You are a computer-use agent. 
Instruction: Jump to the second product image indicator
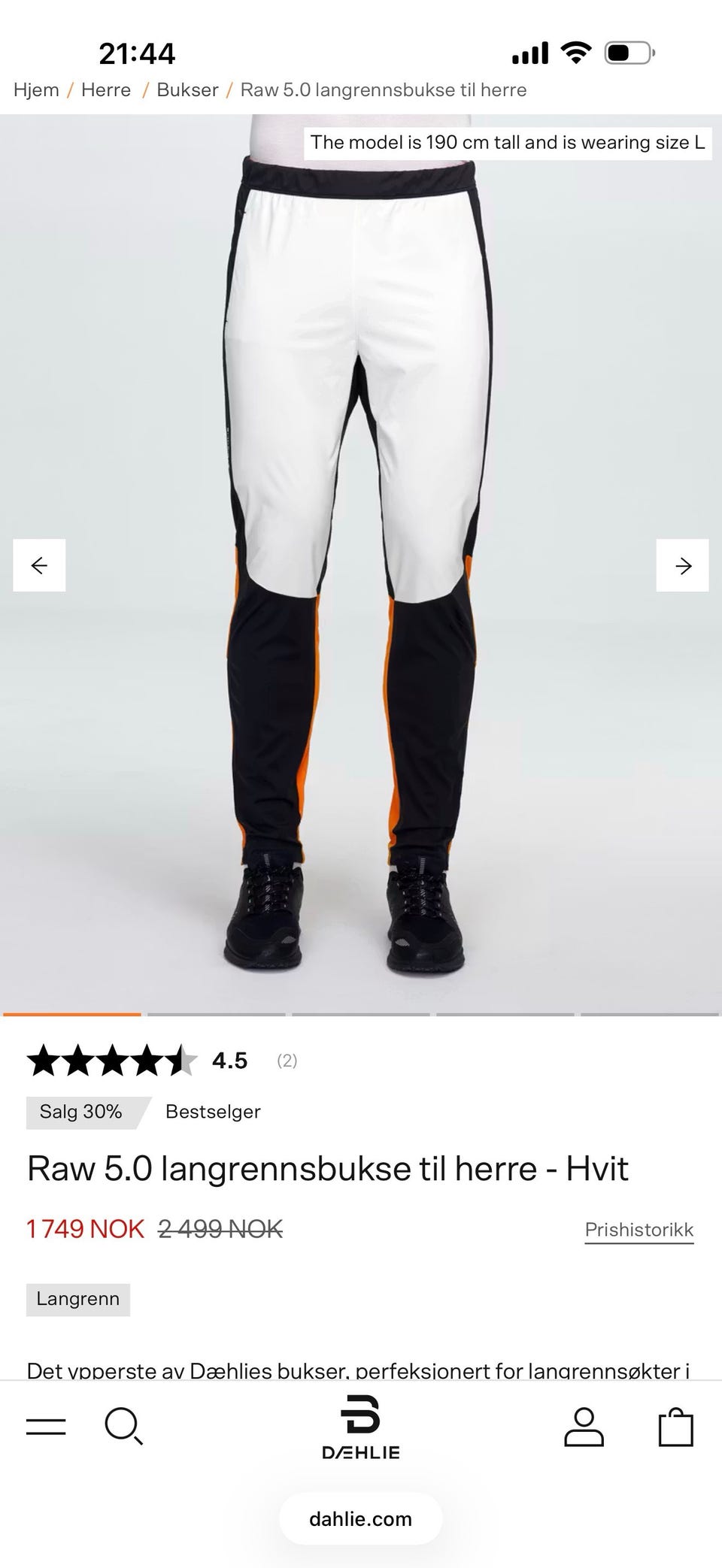click(x=217, y=1015)
